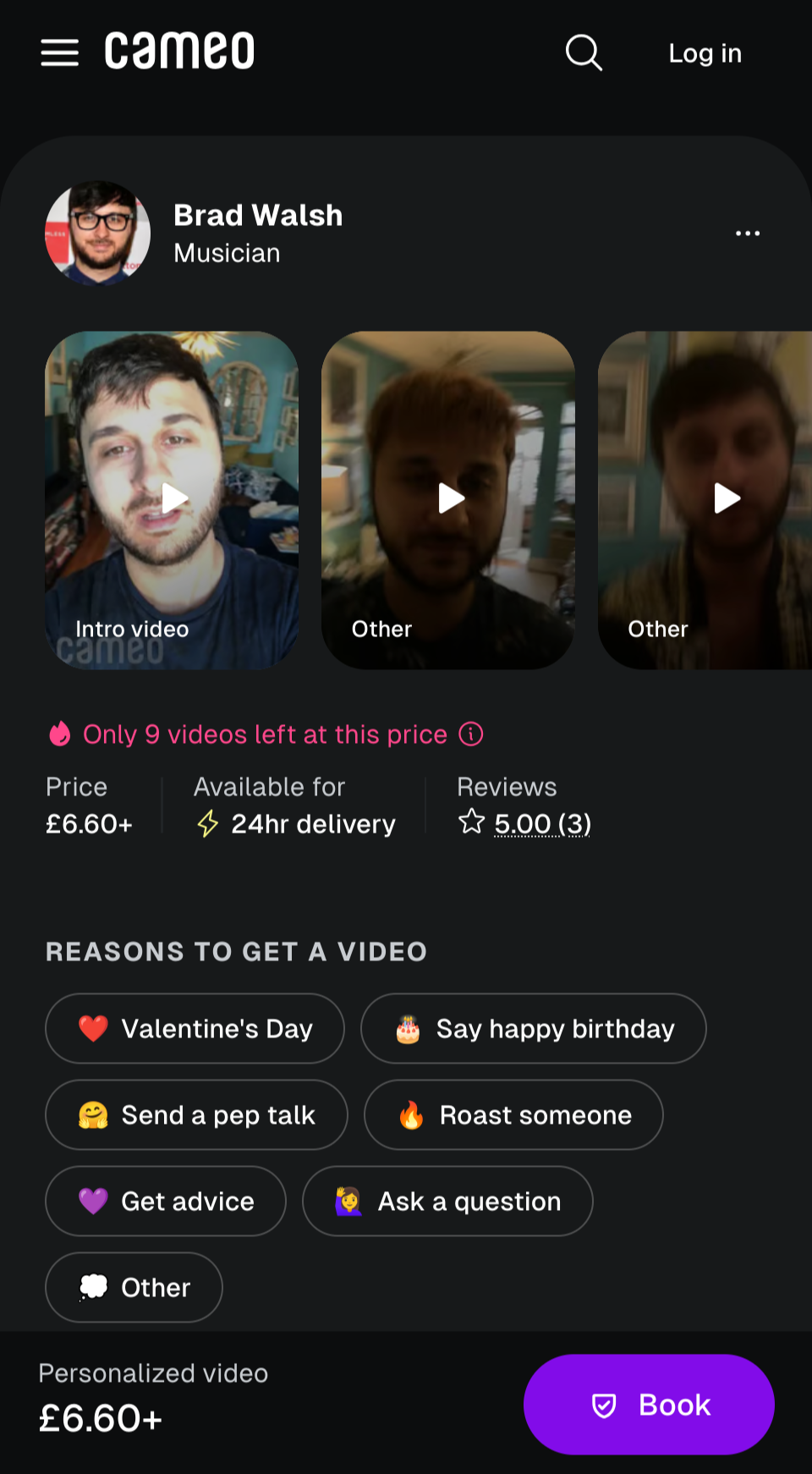Choose Say happy birthday
Image resolution: width=812 pixels, height=1474 pixels.
pyautogui.click(x=533, y=1028)
